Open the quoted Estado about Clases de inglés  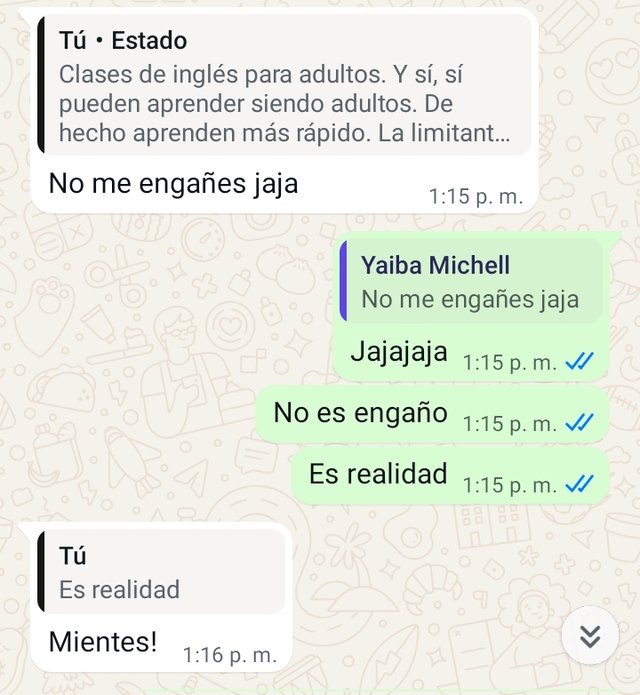click(284, 88)
